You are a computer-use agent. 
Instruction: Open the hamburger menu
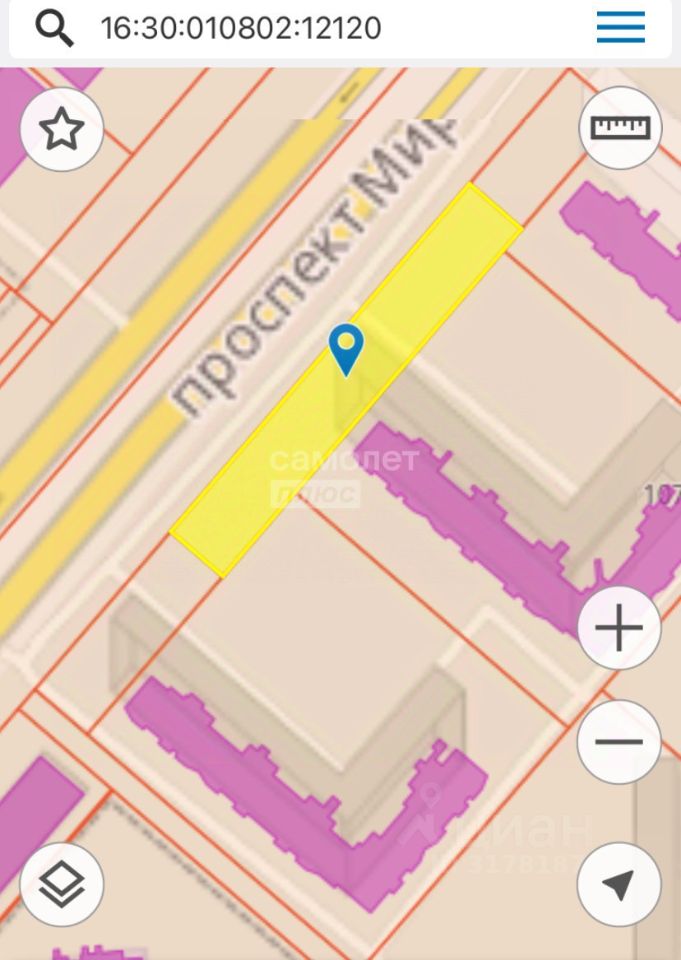click(620, 28)
